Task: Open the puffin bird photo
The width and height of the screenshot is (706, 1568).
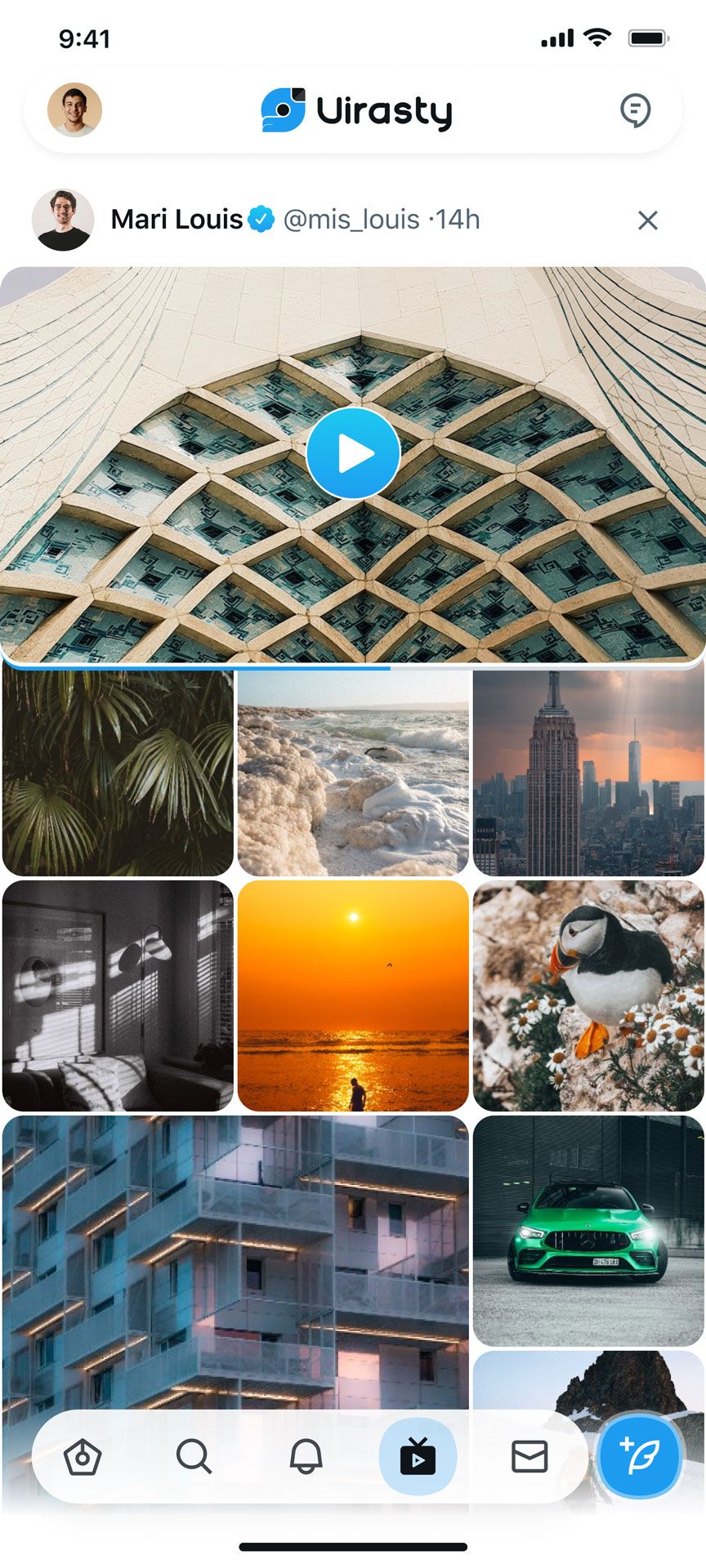Action: coord(588,996)
